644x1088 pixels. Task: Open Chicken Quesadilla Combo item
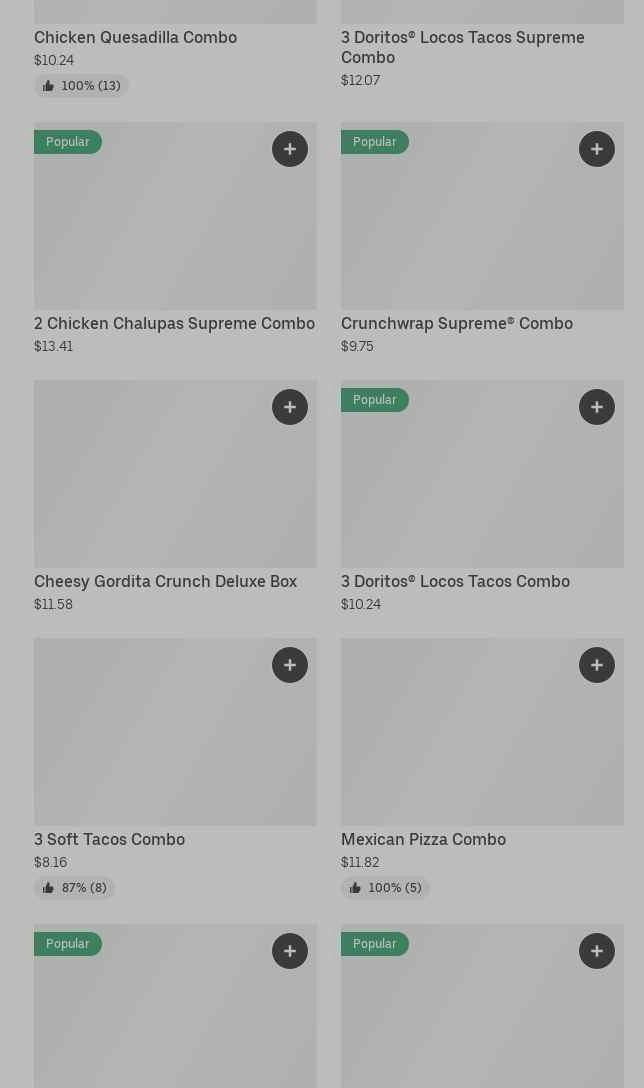click(135, 37)
